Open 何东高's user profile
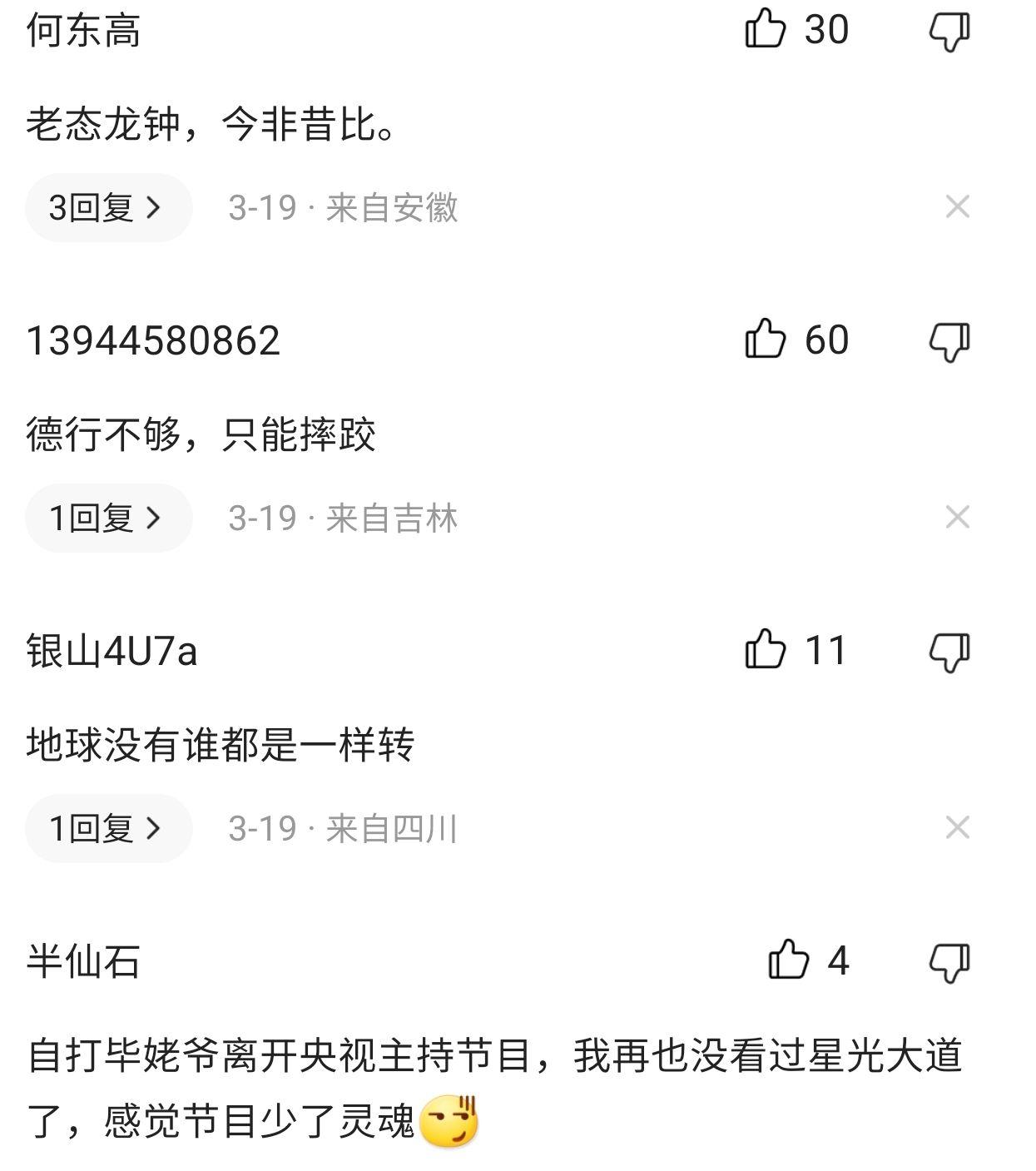This screenshot has width=1036, height=1171. pyautogui.click(x=83, y=31)
